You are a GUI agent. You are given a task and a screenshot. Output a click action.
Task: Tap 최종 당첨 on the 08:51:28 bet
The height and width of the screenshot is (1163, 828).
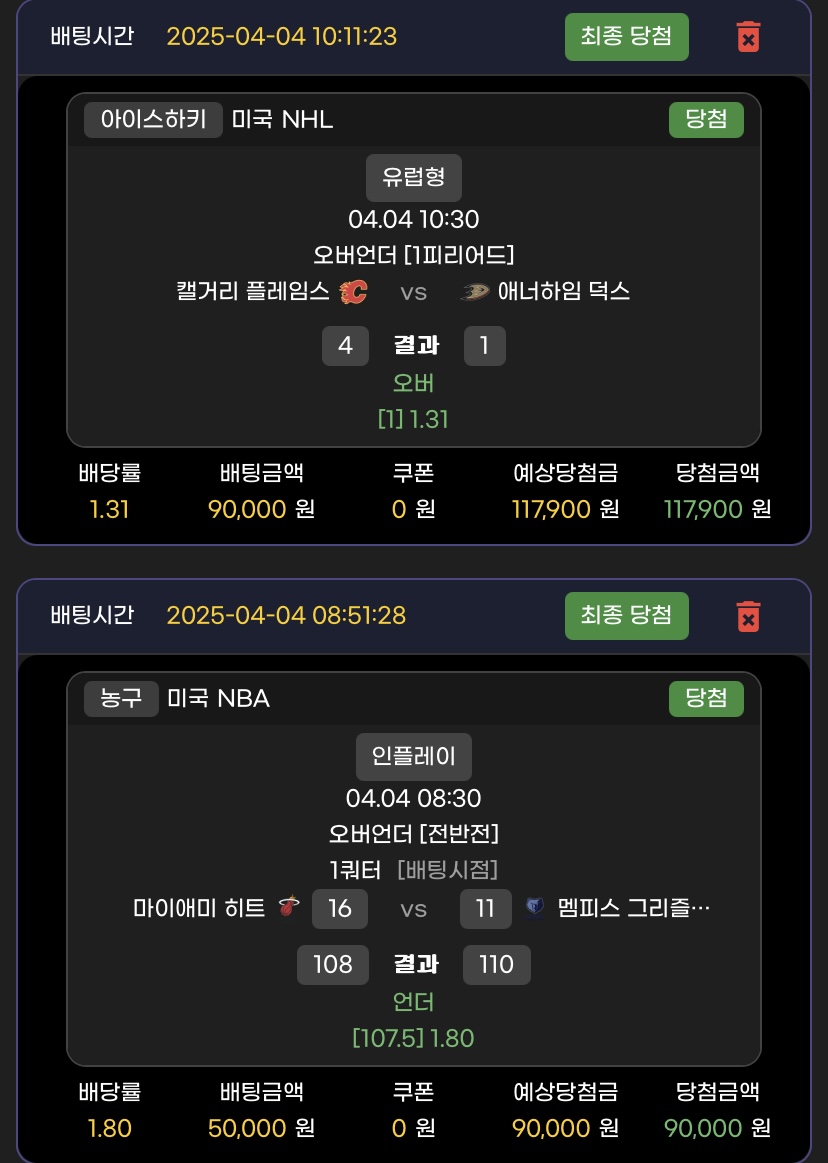point(626,615)
